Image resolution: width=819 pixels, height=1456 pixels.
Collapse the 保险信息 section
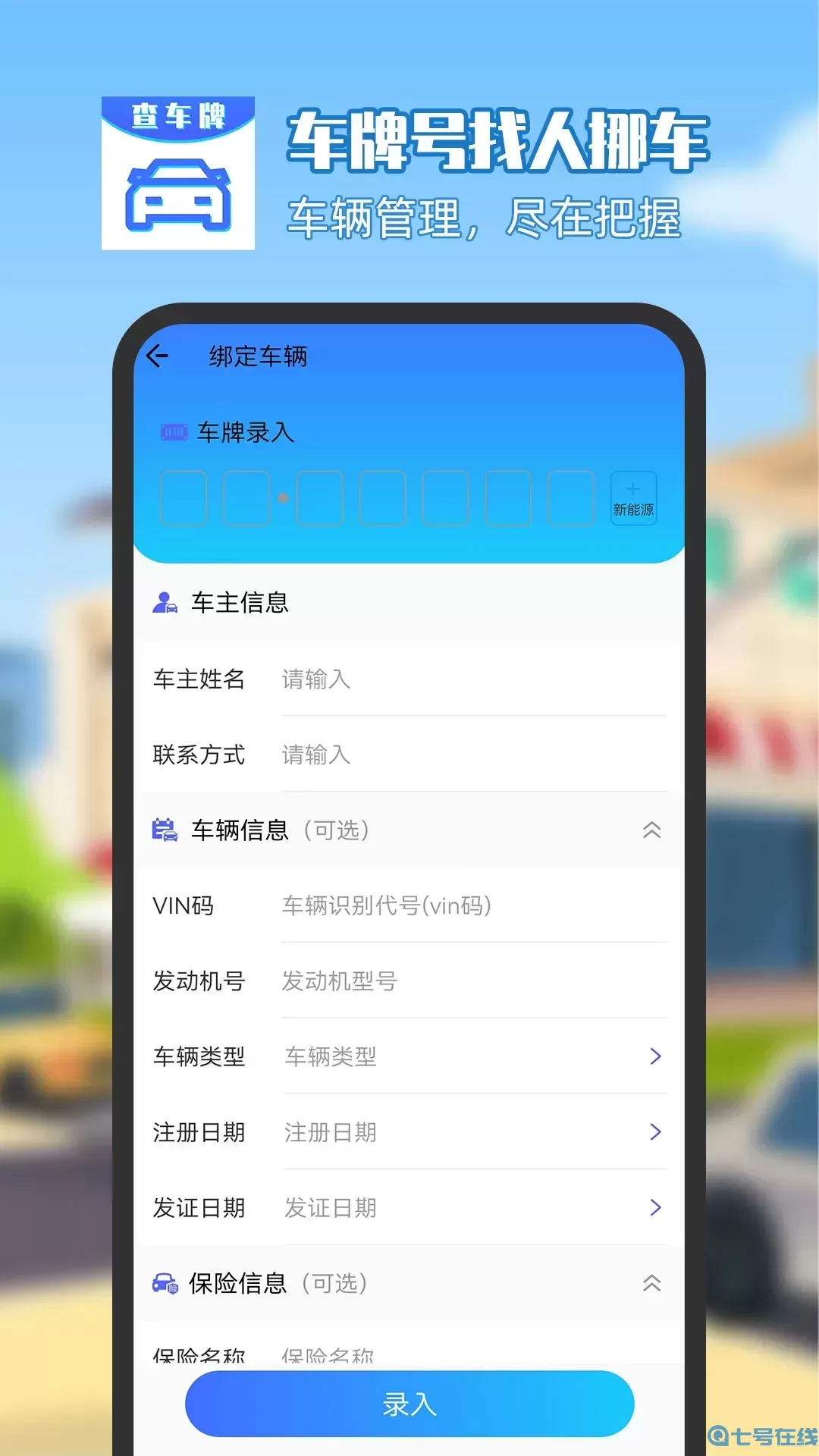pos(652,1284)
